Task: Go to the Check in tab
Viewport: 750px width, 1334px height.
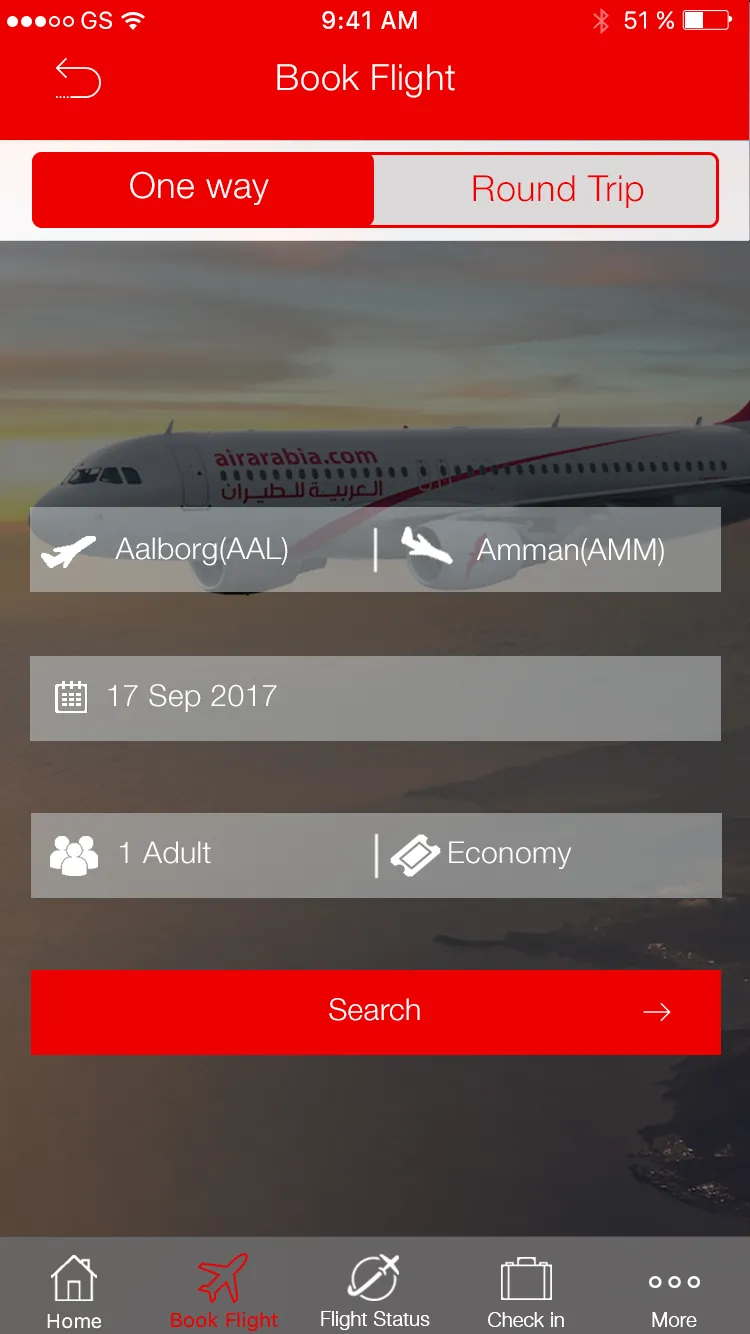Action: [x=525, y=1292]
